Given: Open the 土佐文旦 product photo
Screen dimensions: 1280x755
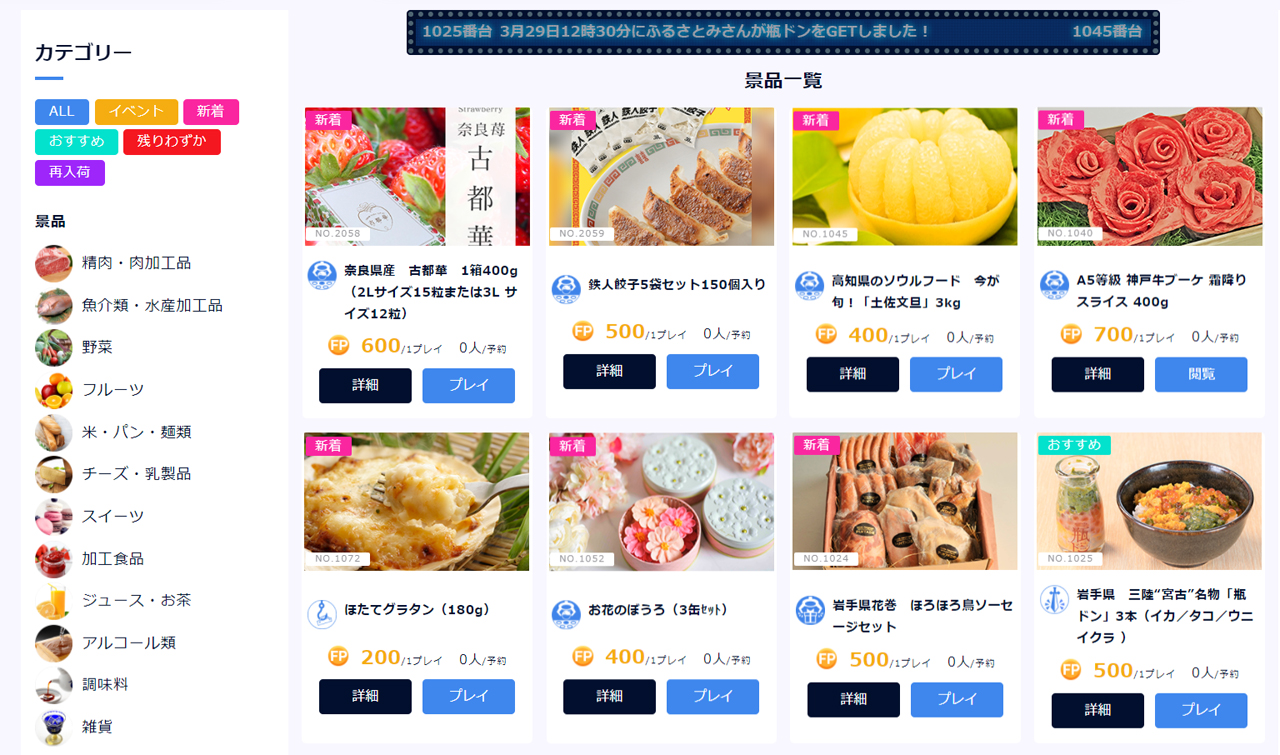Looking at the screenshot, I should click(x=904, y=176).
